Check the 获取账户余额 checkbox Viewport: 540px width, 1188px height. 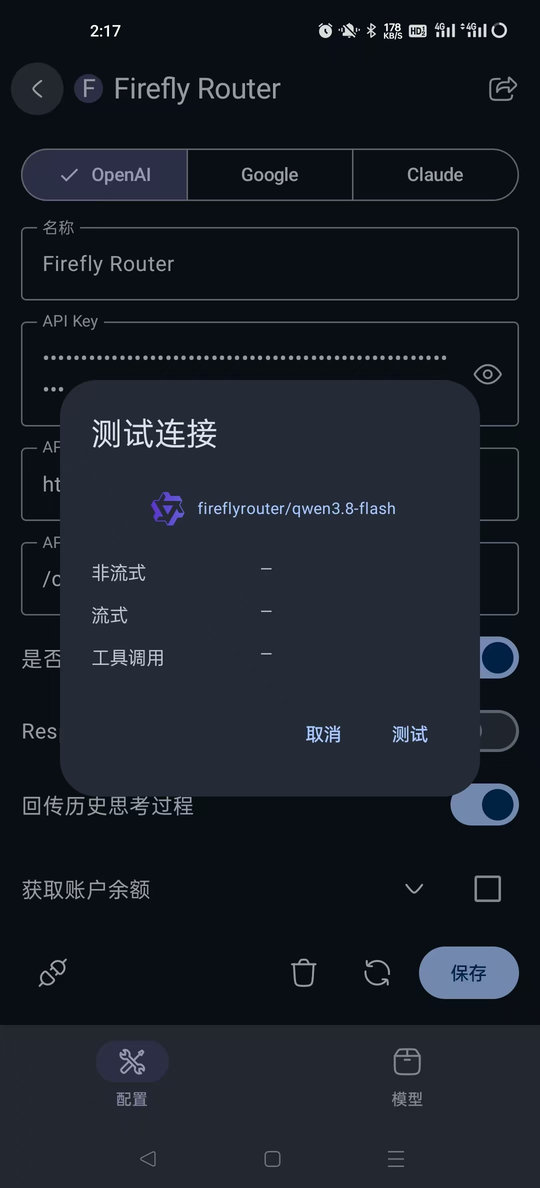coord(488,889)
